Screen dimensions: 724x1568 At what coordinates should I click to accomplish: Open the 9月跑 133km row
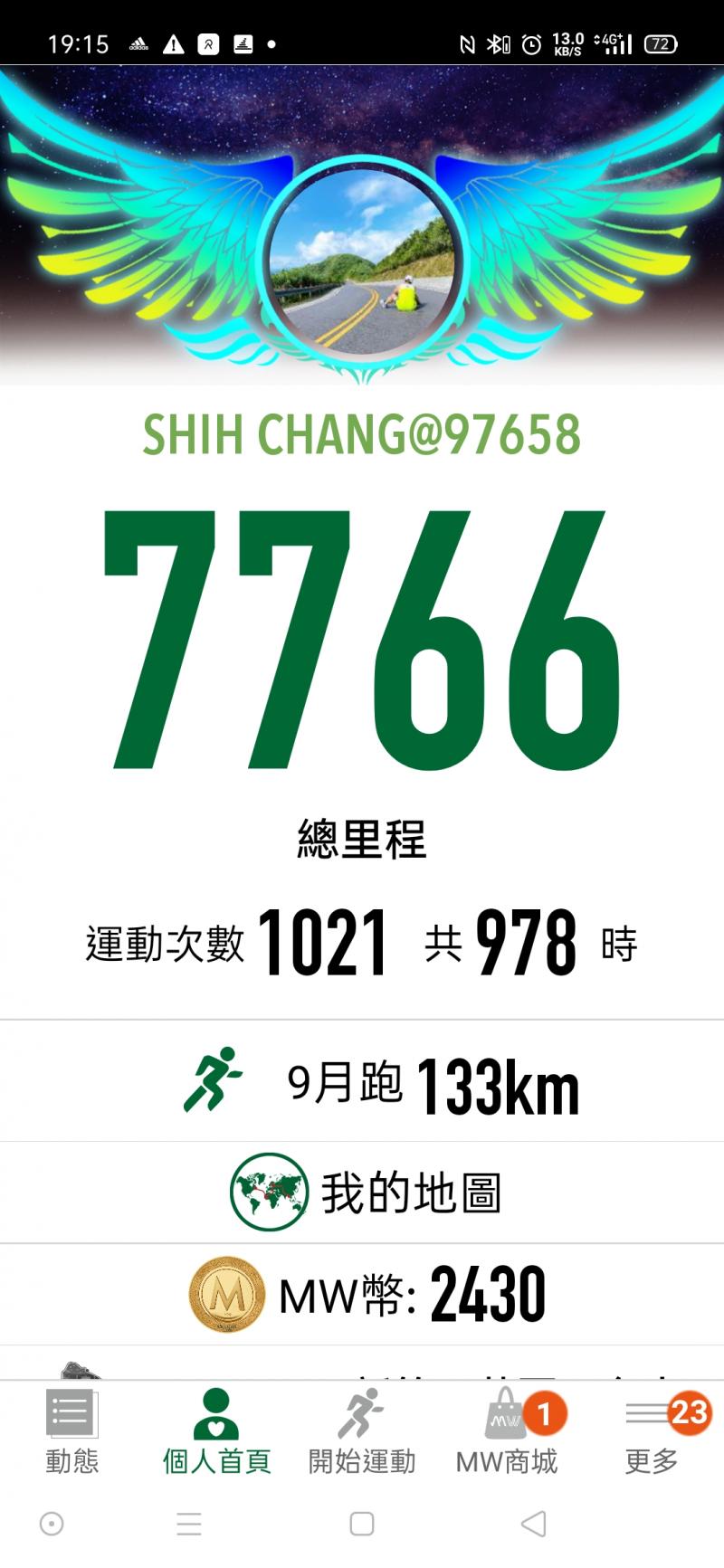(362, 1082)
